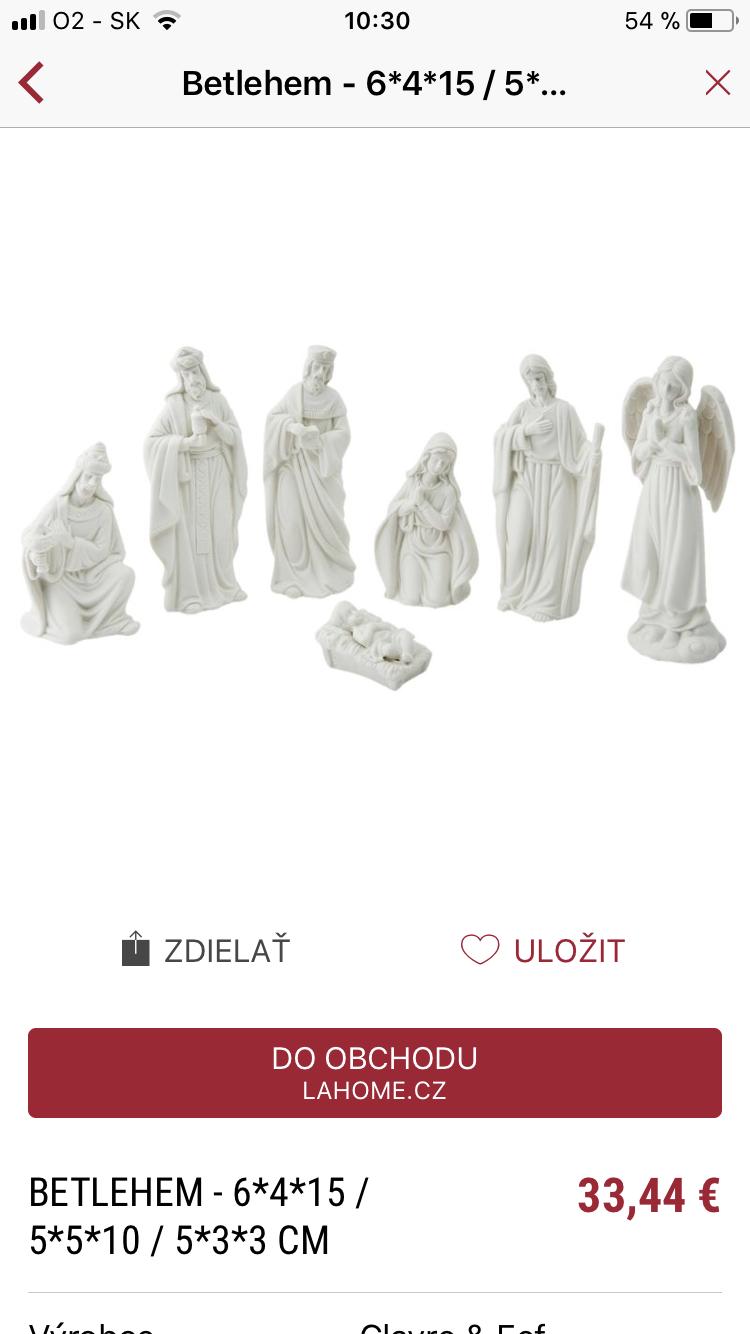This screenshot has width=750, height=1334.
Task: Share this product via Zdielať
Action: click(206, 950)
